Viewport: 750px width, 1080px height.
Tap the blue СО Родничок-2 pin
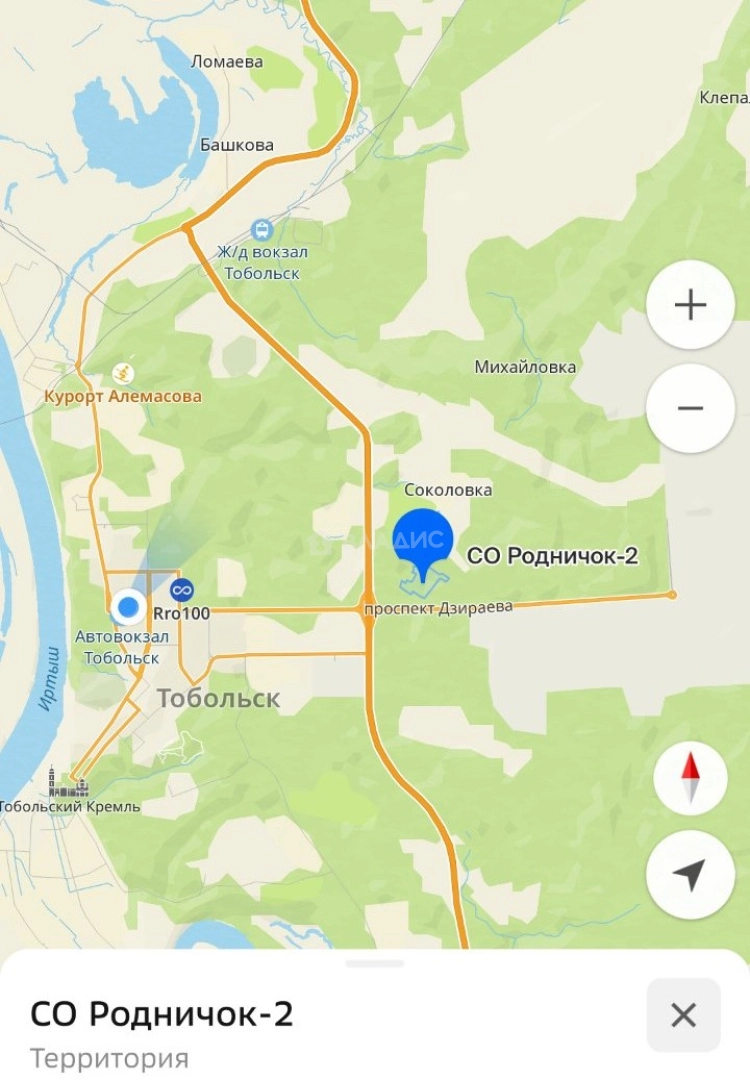tap(422, 540)
